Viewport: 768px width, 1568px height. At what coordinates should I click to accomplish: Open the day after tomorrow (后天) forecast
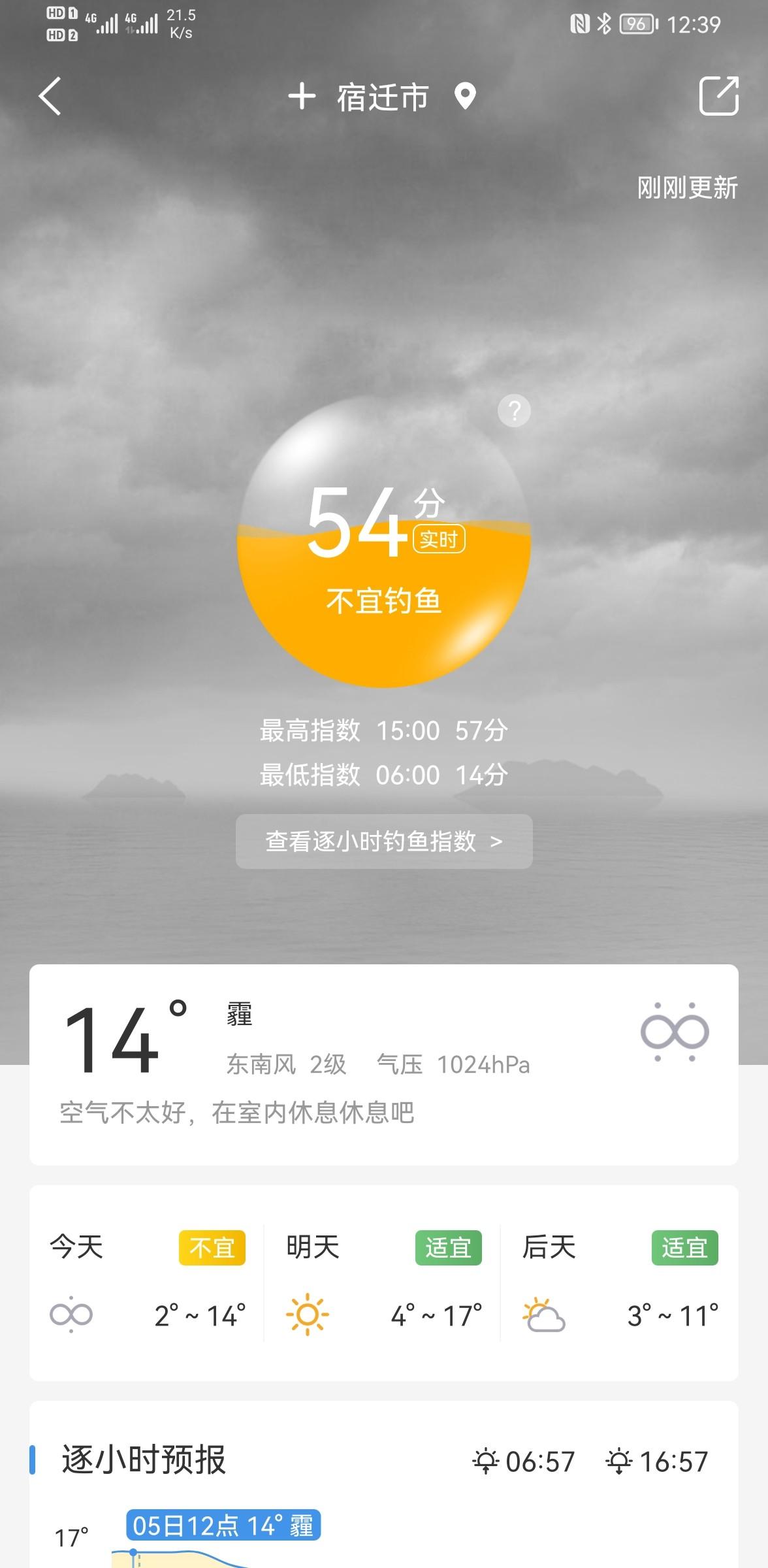click(620, 1282)
